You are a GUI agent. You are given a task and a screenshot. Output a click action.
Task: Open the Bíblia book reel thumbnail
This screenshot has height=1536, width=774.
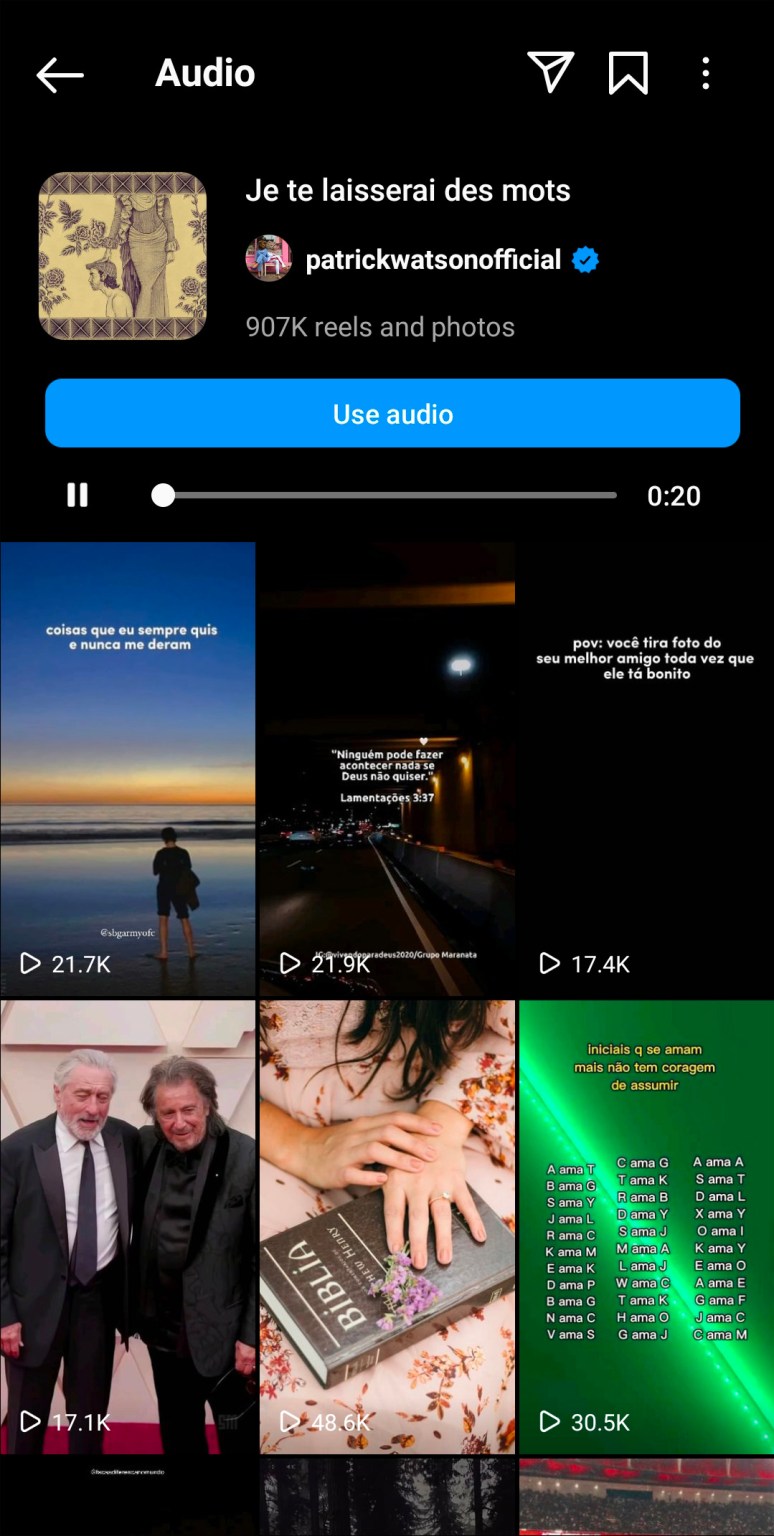click(387, 1225)
